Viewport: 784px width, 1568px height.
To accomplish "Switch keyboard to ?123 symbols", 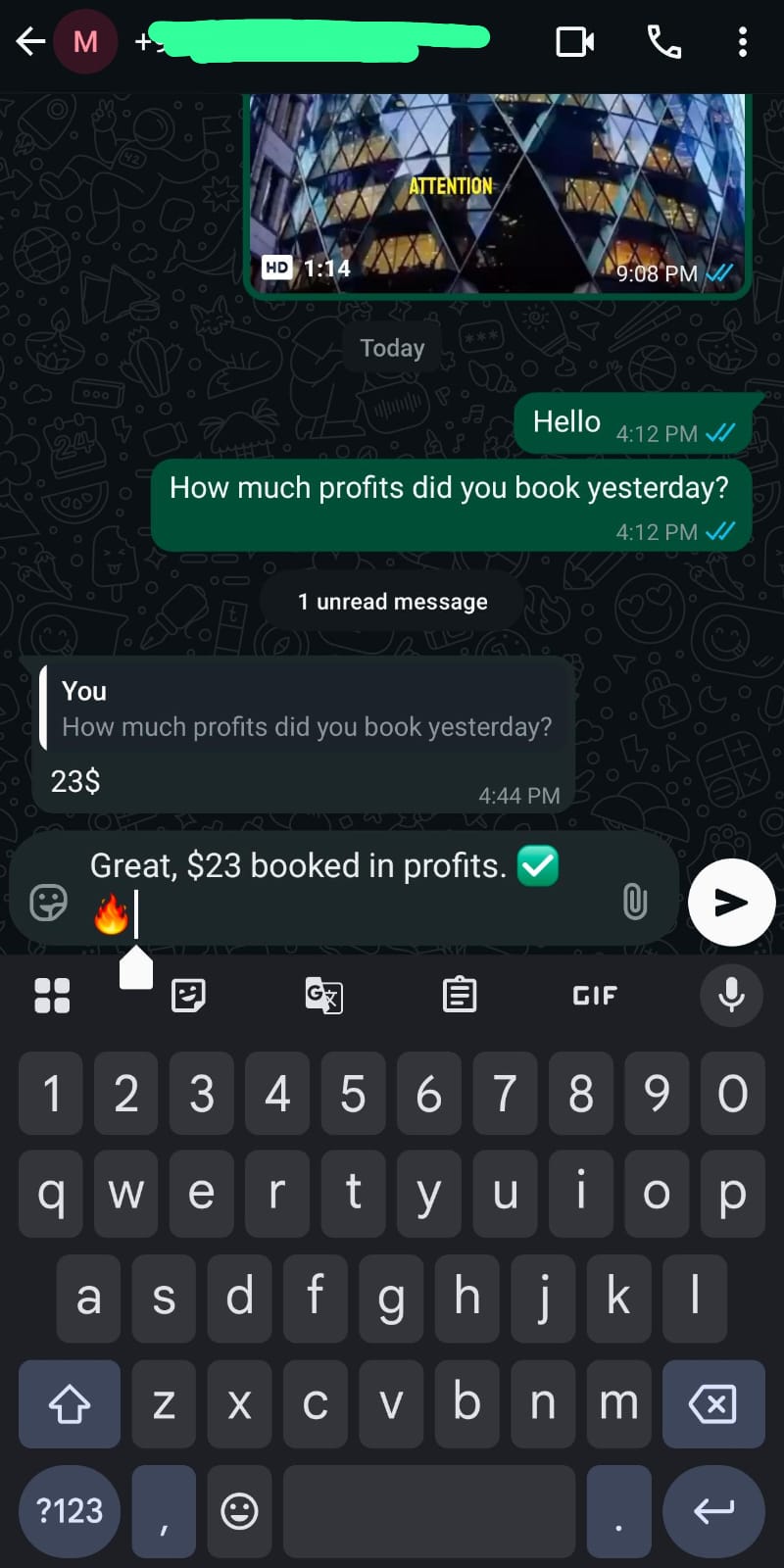I will pyautogui.click(x=70, y=1510).
